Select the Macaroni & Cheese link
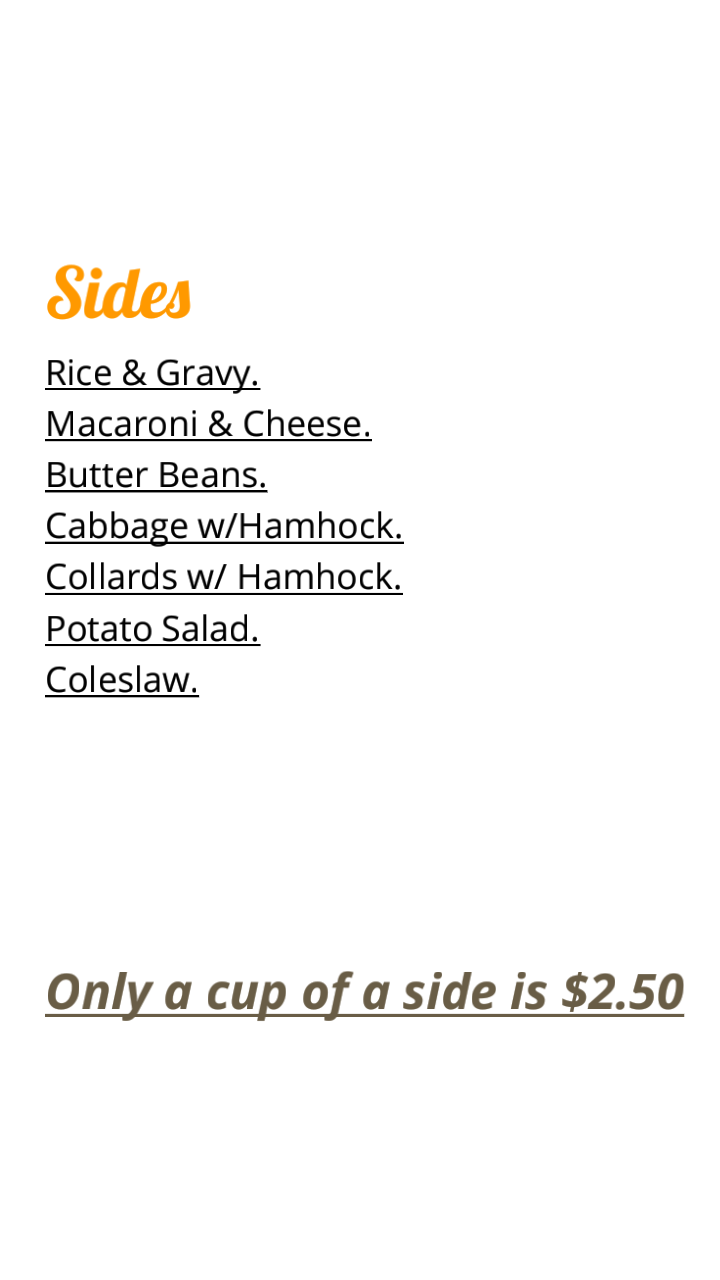 [208, 424]
